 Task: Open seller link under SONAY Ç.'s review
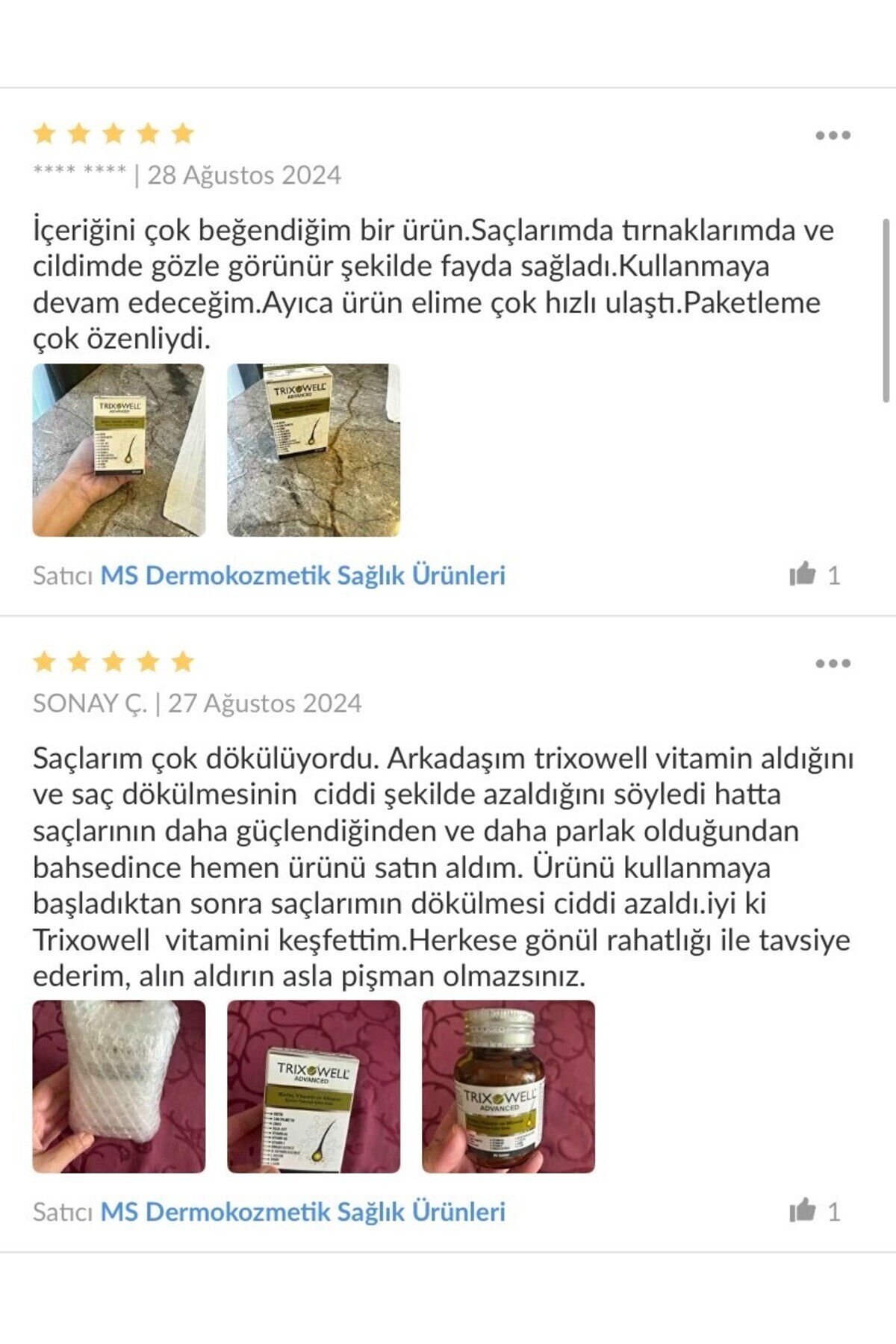pos(302,1212)
